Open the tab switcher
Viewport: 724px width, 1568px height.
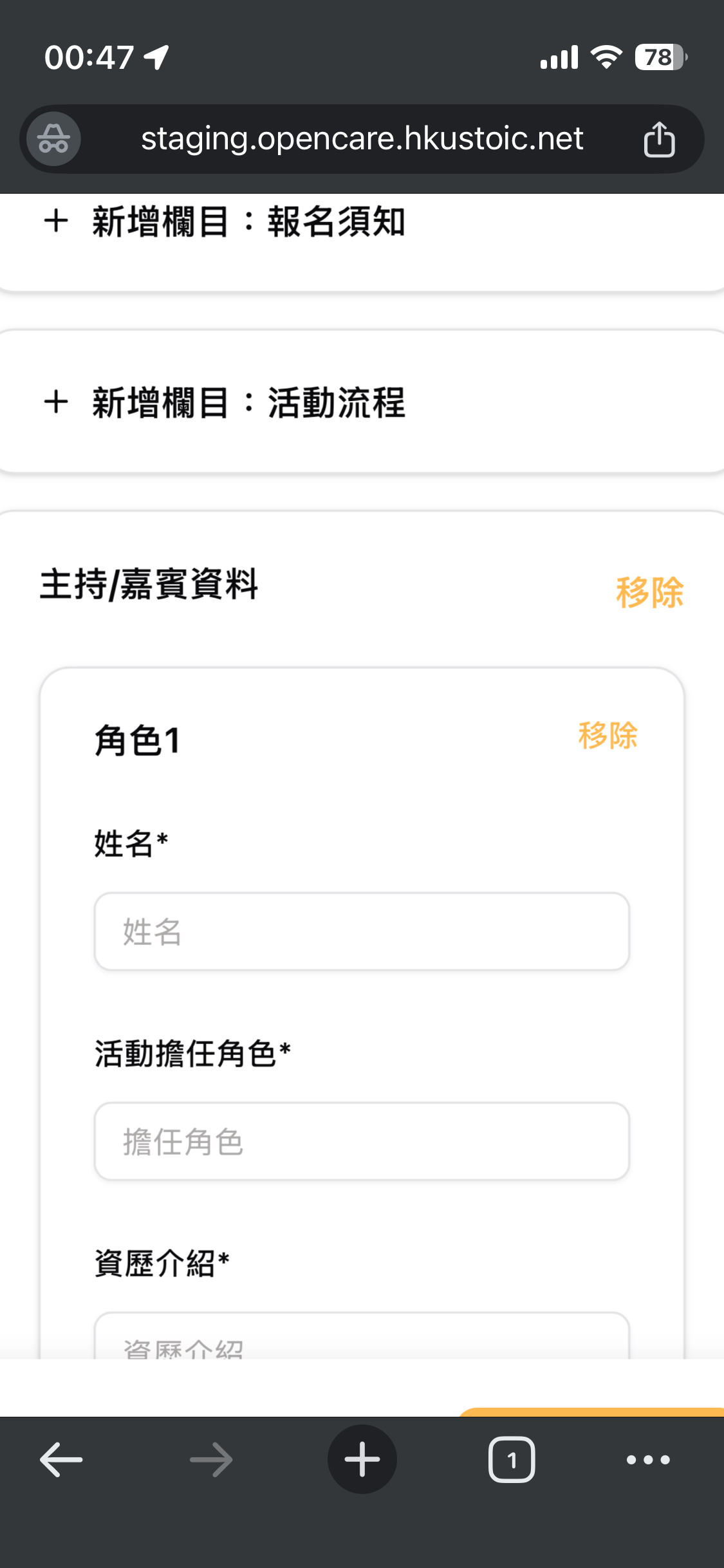[x=512, y=1460]
